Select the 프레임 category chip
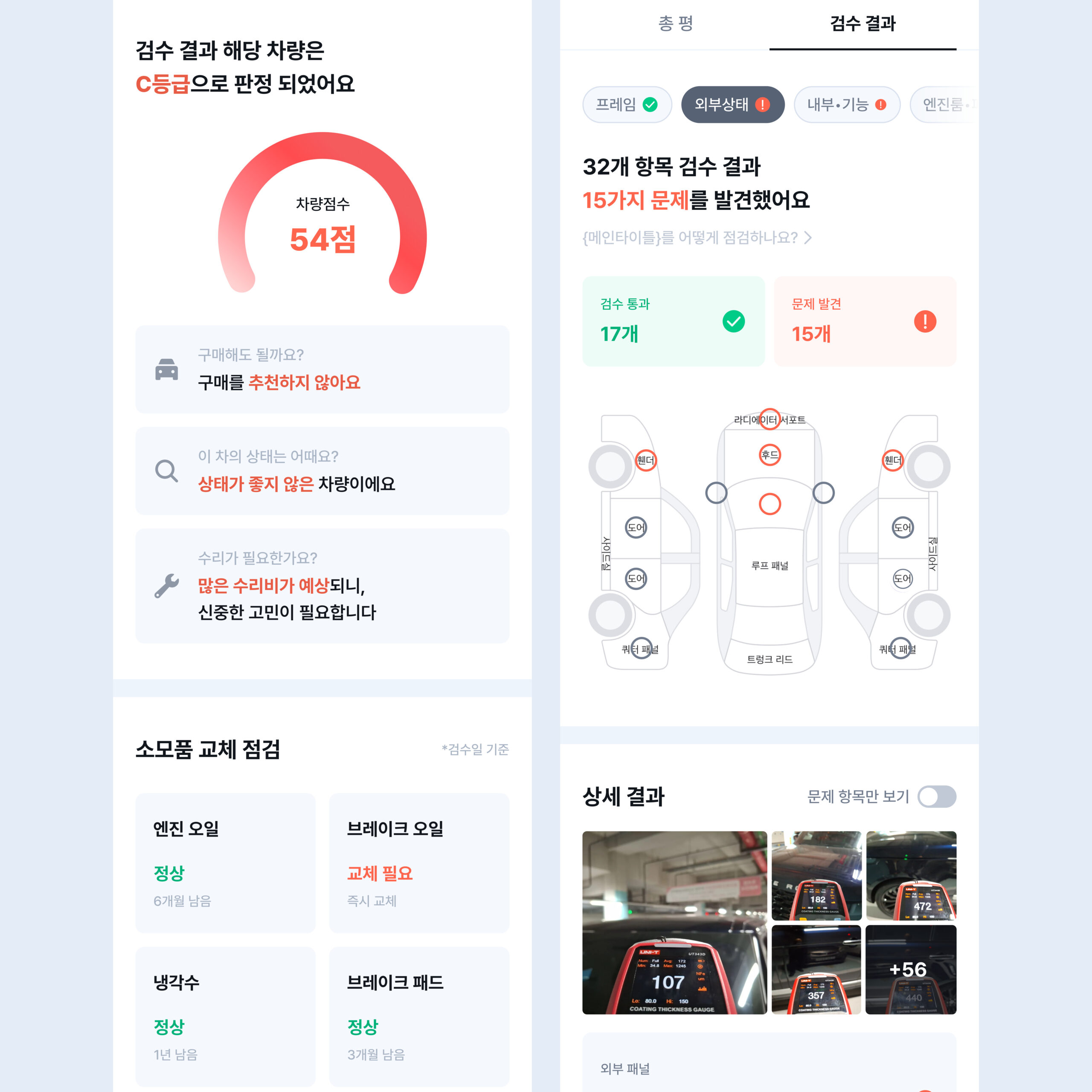Screen dimensions: 1092x1092 (x=627, y=105)
